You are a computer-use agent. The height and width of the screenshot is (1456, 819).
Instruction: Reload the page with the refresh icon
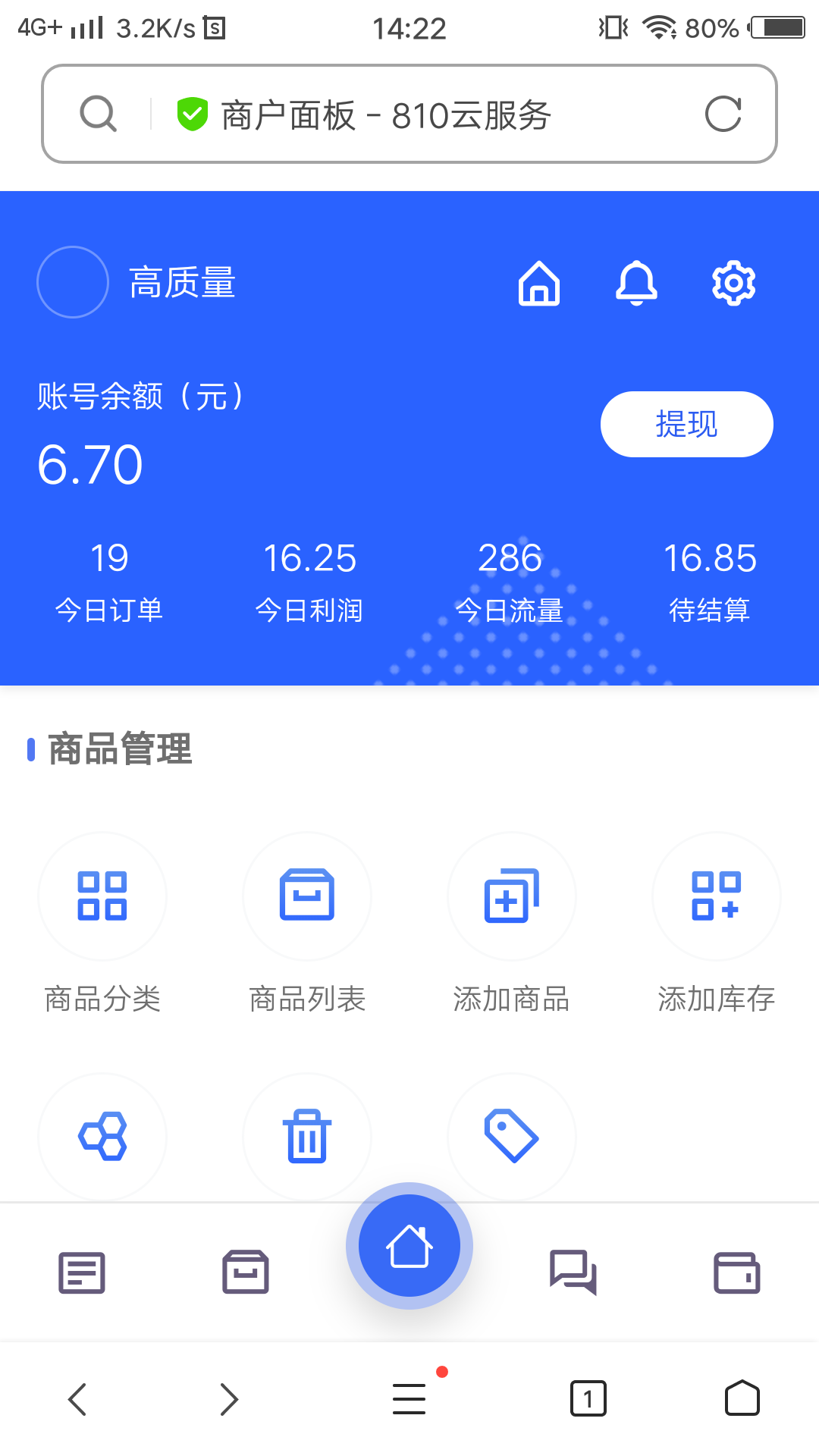723,115
